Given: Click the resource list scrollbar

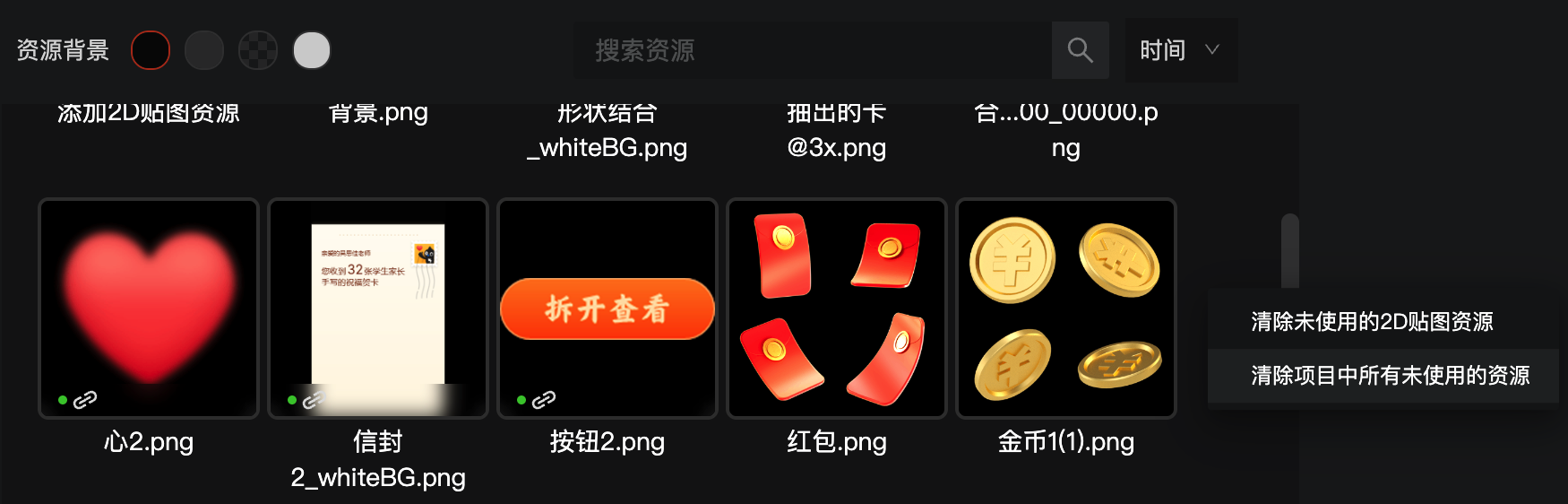Looking at the screenshot, I should point(1289,251).
